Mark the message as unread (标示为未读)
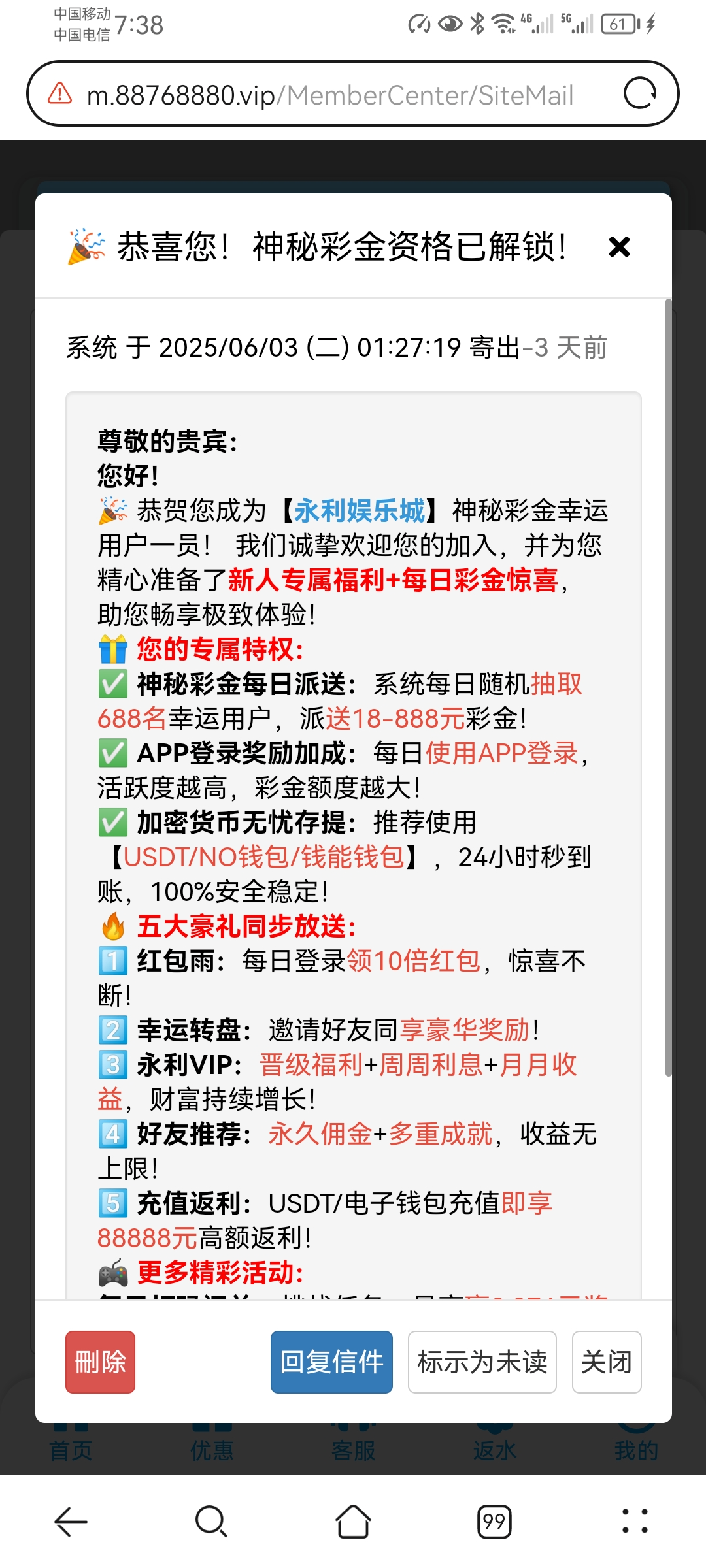 pos(482,1362)
